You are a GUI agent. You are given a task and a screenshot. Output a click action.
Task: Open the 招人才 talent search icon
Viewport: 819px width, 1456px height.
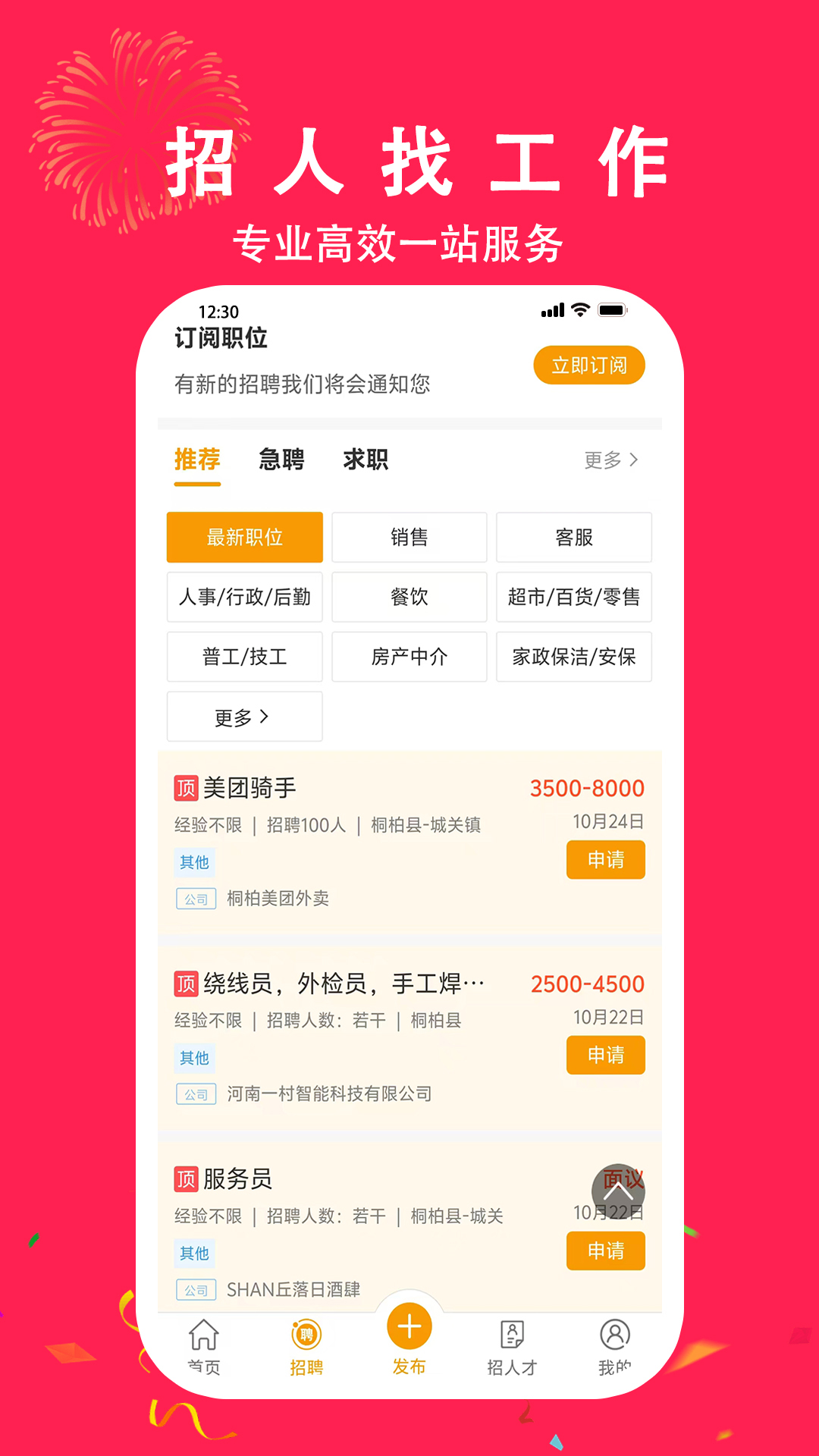512,1335
